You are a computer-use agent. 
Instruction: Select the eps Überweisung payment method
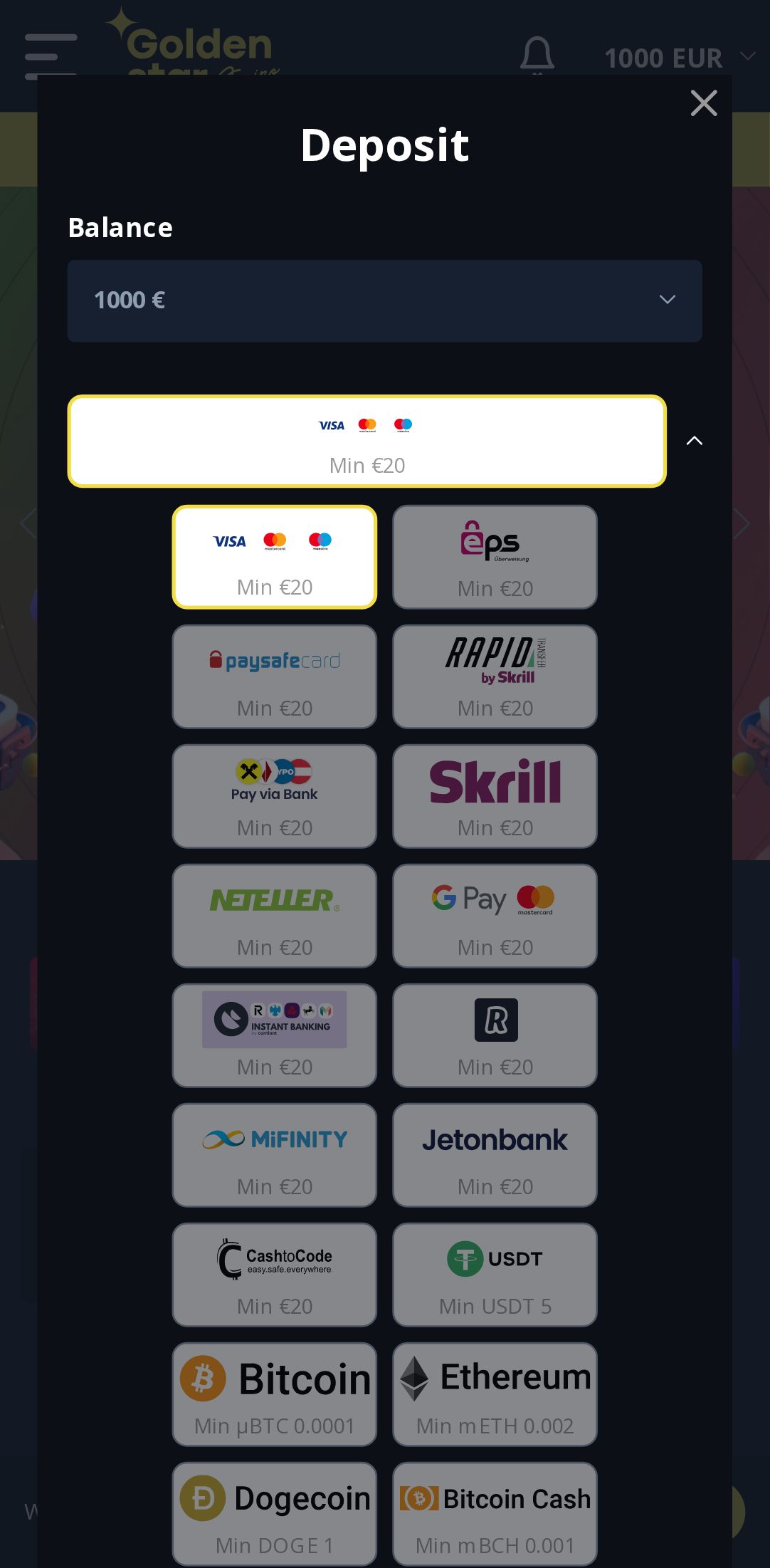pyautogui.click(x=495, y=557)
